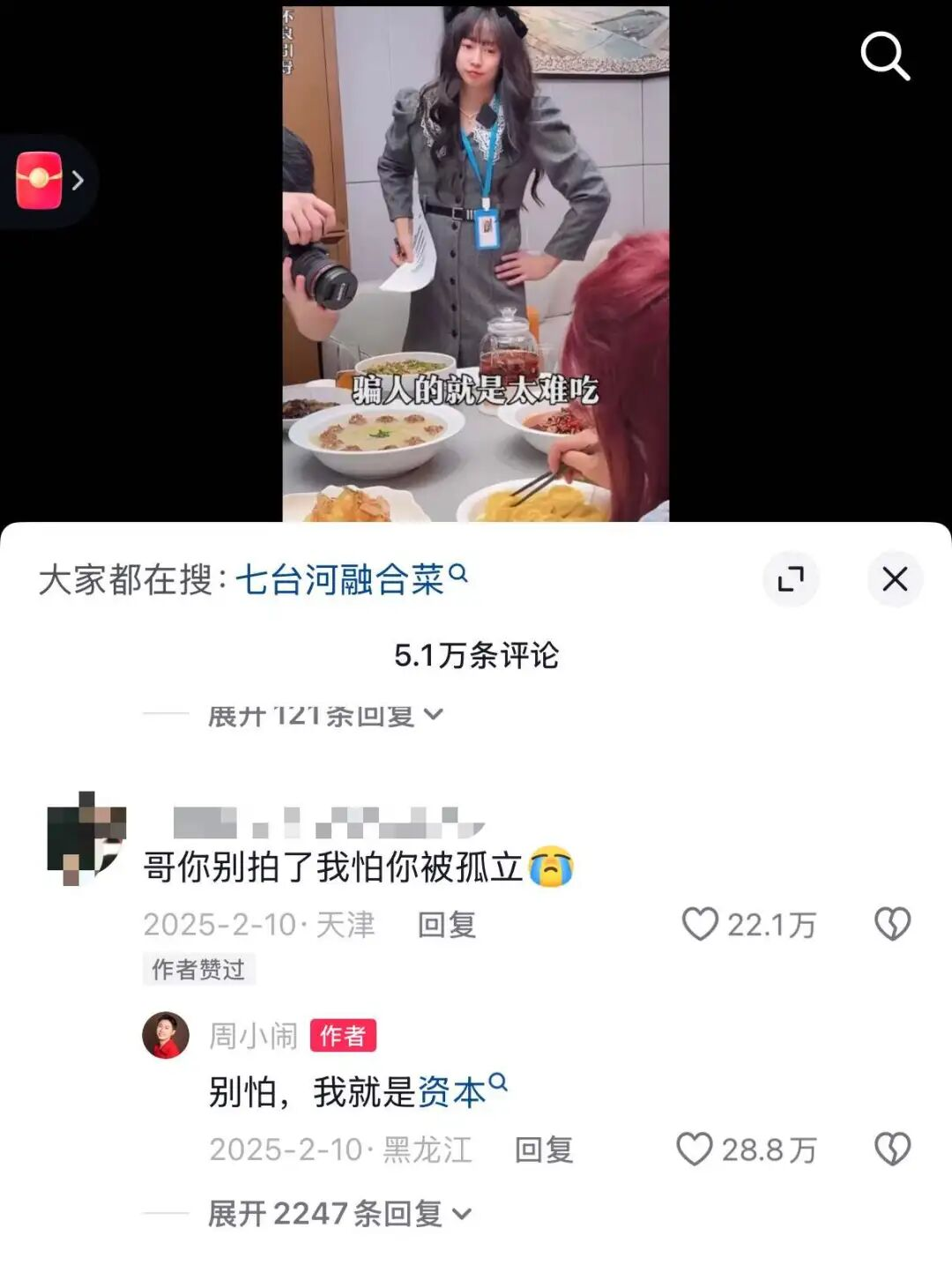Open the red envelope reward widget

click(40, 181)
